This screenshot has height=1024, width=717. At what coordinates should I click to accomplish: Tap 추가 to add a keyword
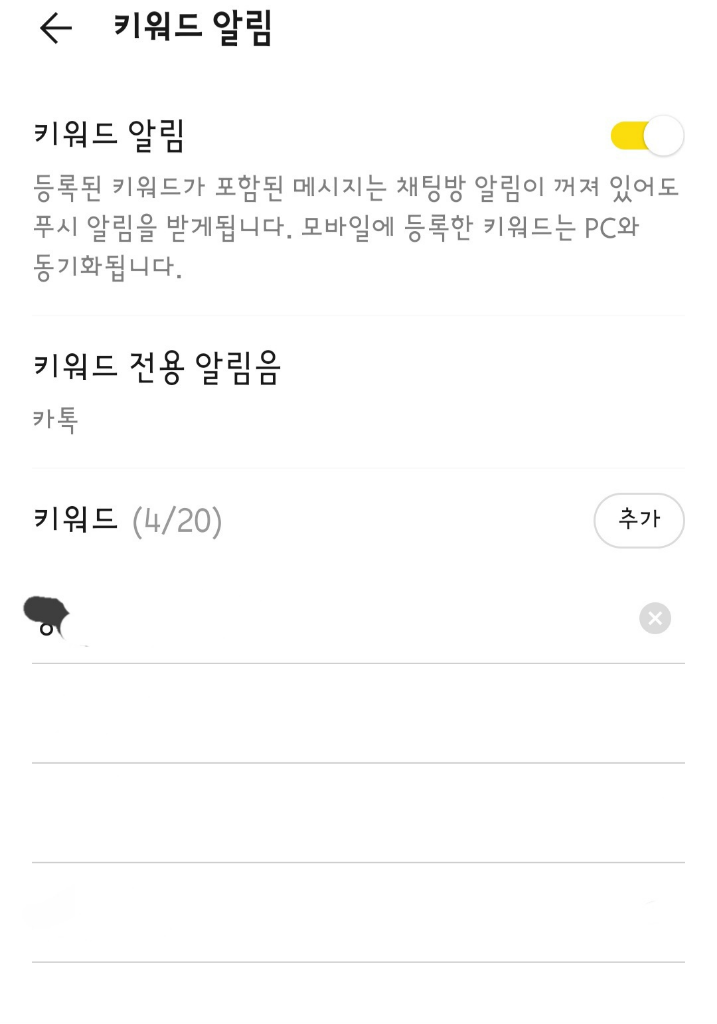tap(638, 520)
